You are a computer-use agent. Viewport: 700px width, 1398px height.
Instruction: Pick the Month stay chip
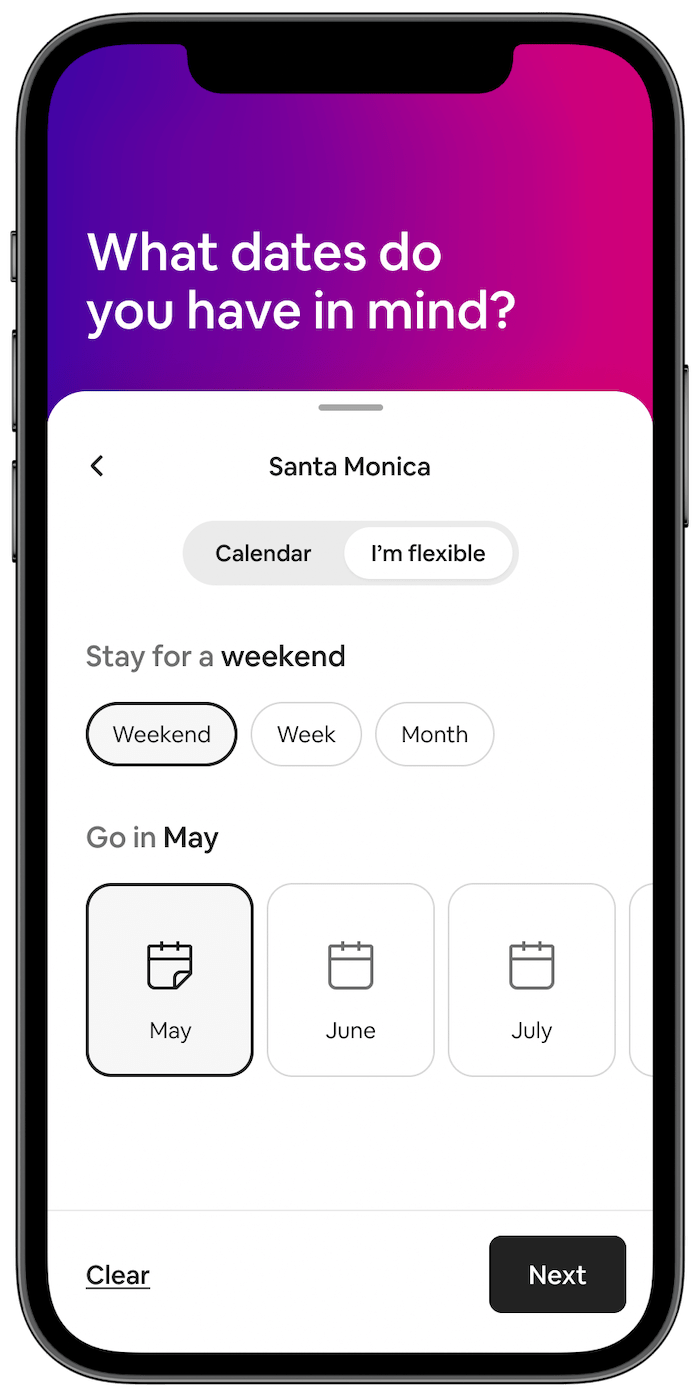pyautogui.click(x=434, y=734)
